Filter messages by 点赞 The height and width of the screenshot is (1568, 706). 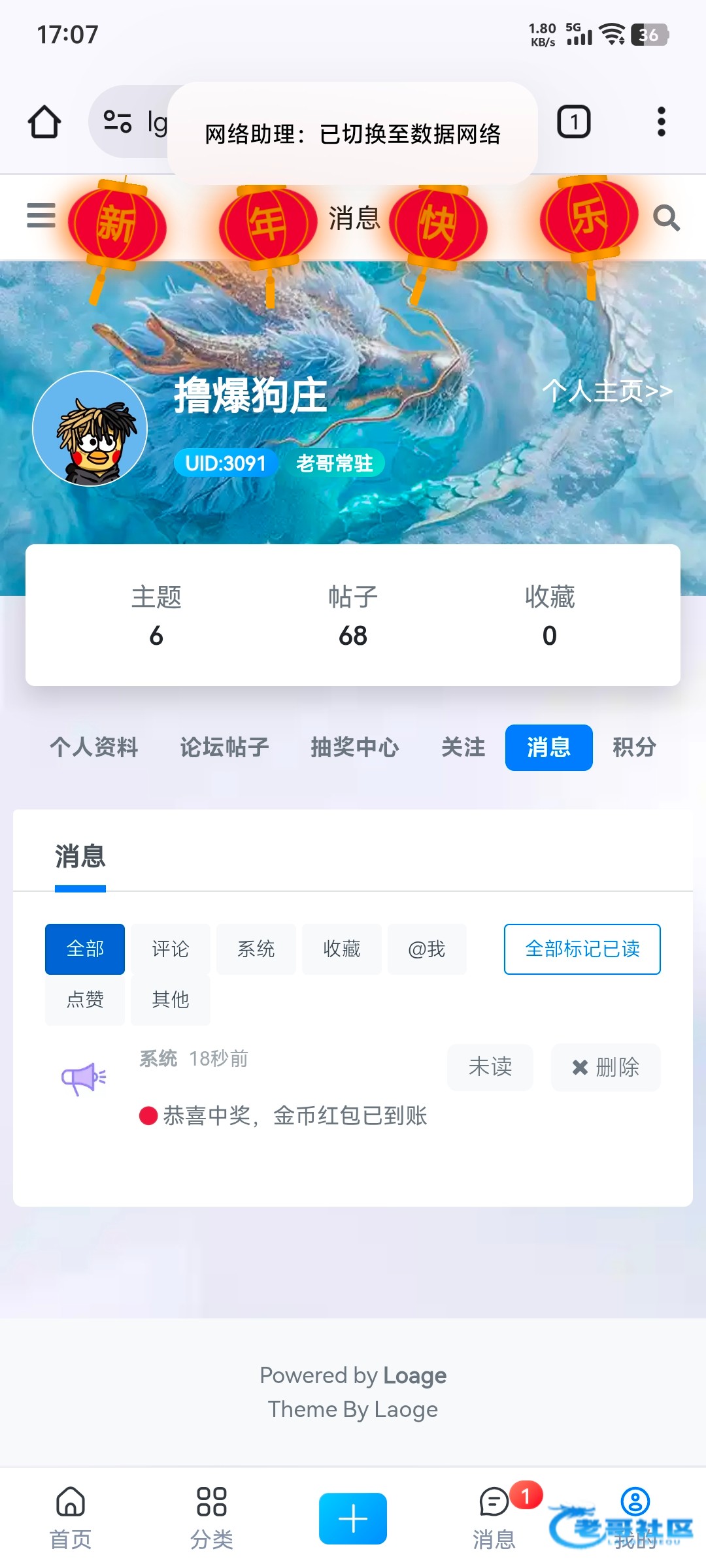tap(85, 1000)
